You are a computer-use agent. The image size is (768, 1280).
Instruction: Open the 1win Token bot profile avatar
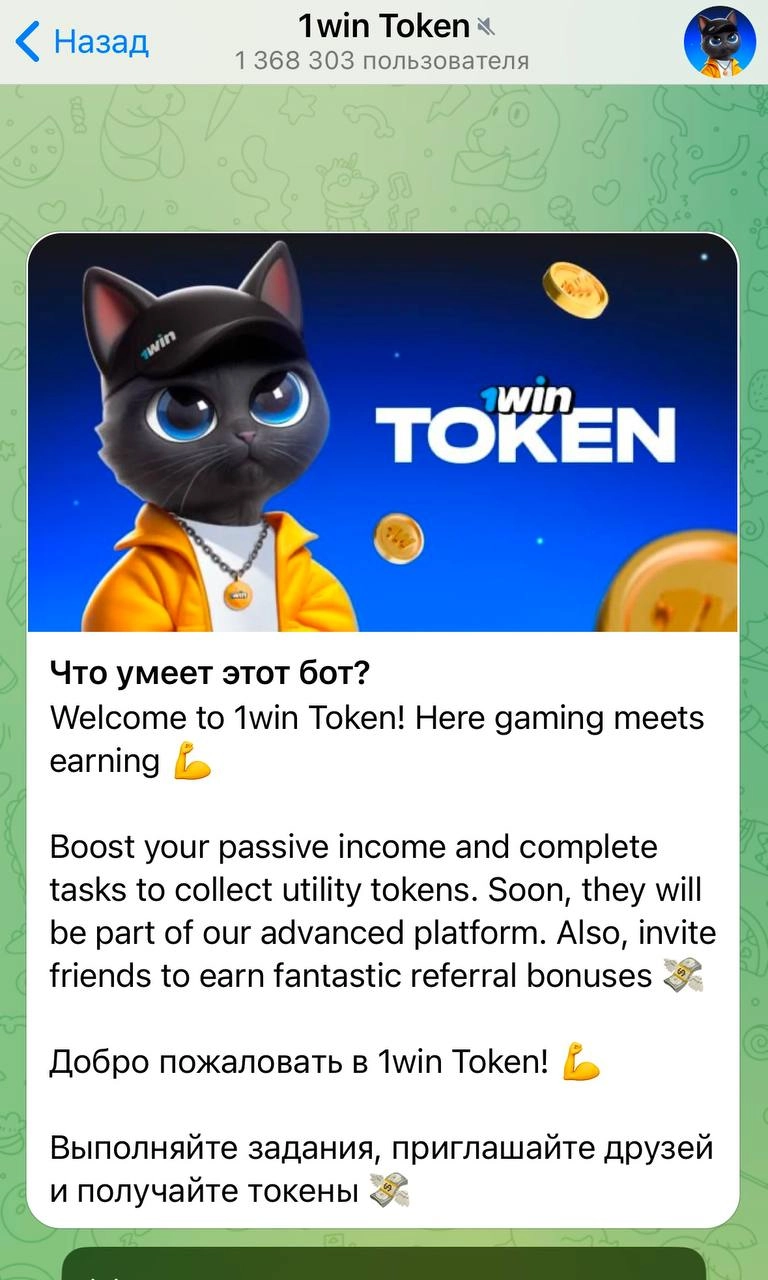click(719, 42)
